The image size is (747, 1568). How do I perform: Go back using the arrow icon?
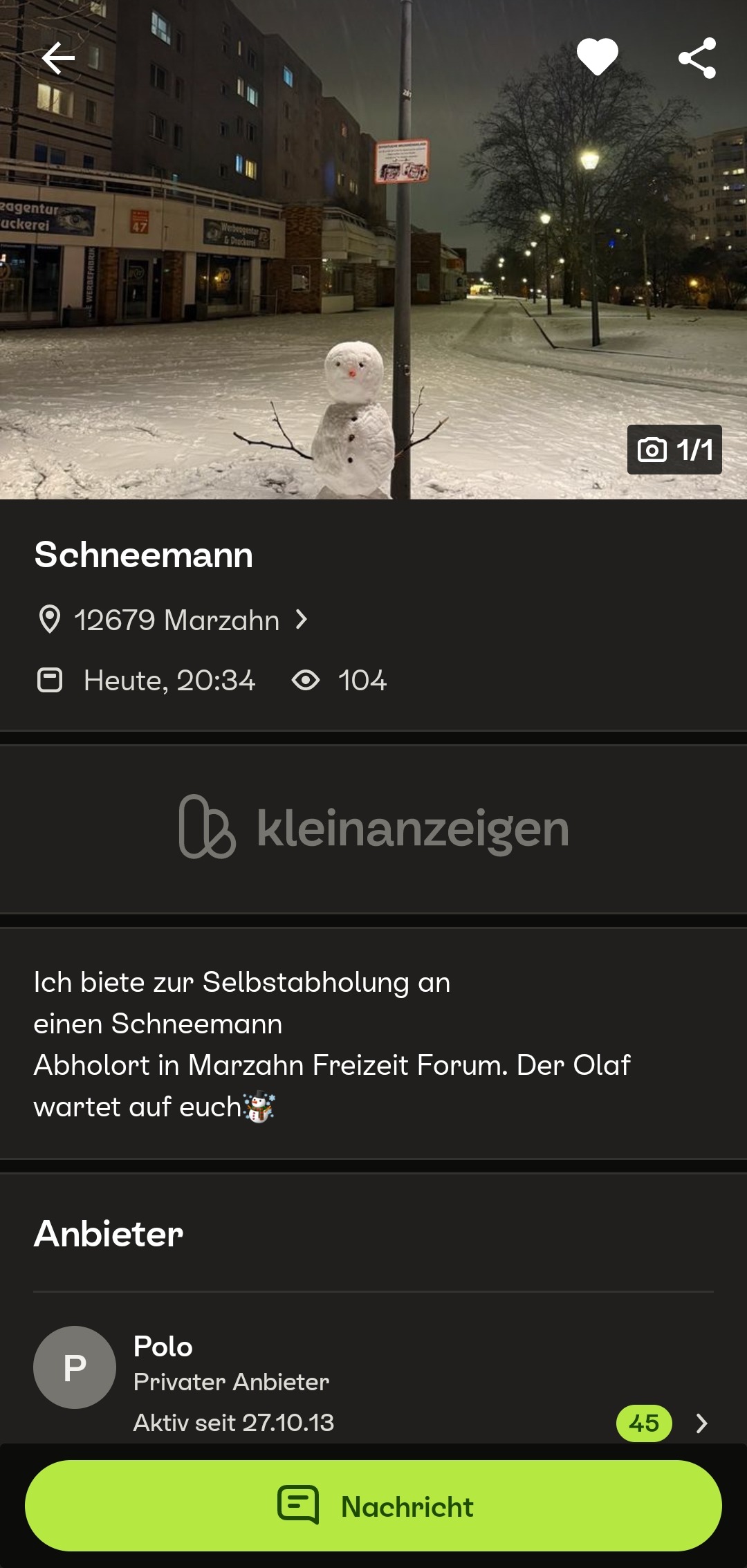58,58
